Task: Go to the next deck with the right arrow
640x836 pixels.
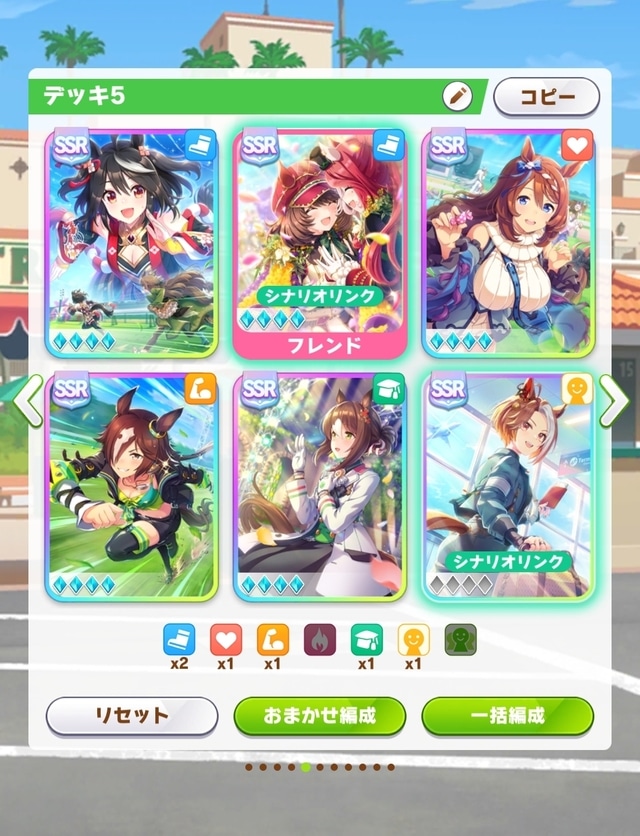Action: (612, 398)
